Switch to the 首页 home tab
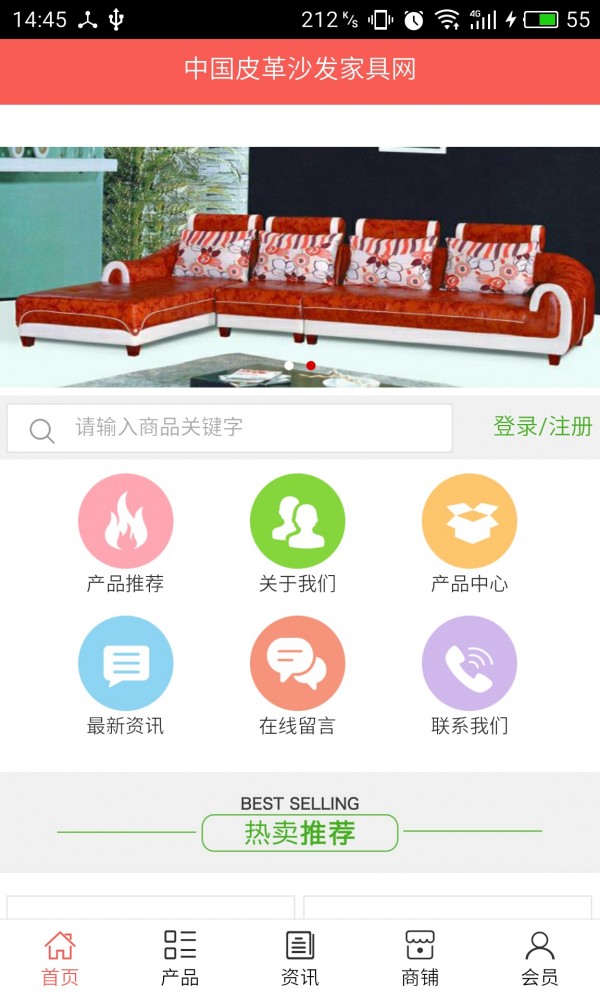The width and height of the screenshot is (600, 1000). (x=60, y=958)
